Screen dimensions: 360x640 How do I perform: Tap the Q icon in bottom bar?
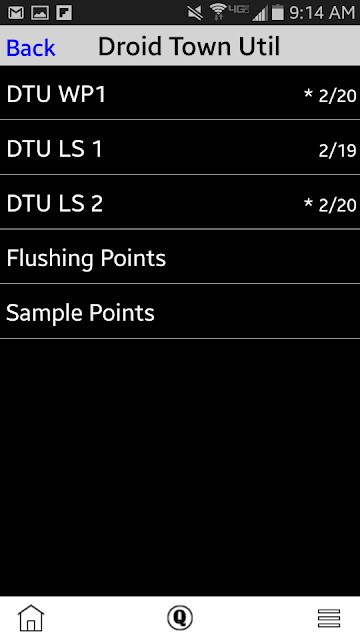[180, 618]
